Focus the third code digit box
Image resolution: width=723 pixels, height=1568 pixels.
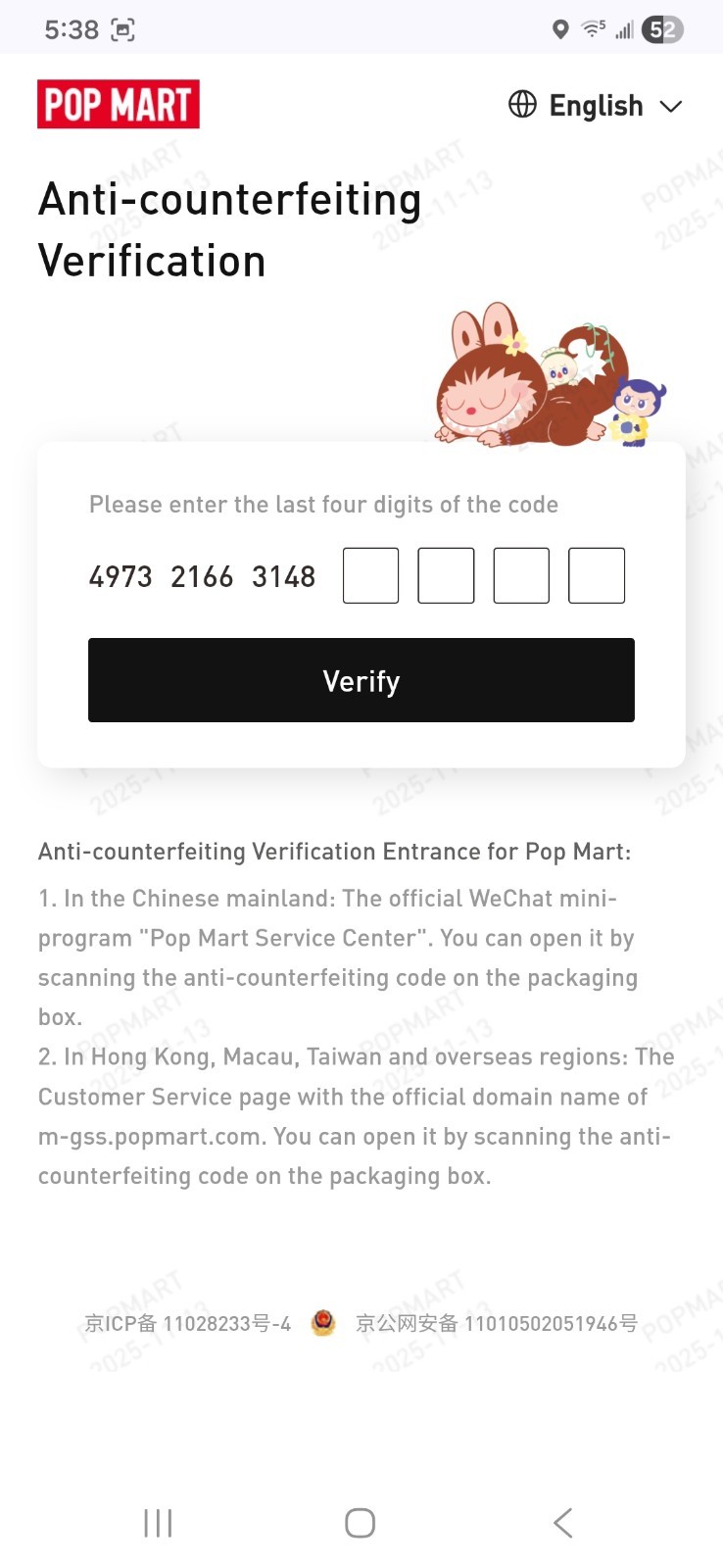pyautogui.click(x=521, y=575)
